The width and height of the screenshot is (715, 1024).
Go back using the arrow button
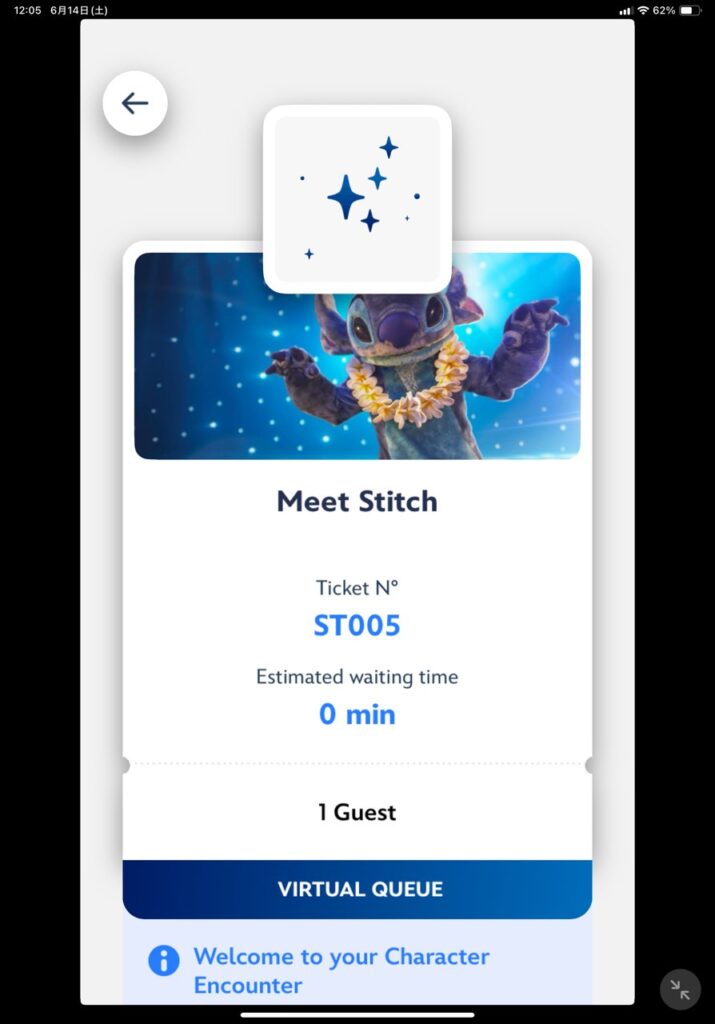point(135,103)
